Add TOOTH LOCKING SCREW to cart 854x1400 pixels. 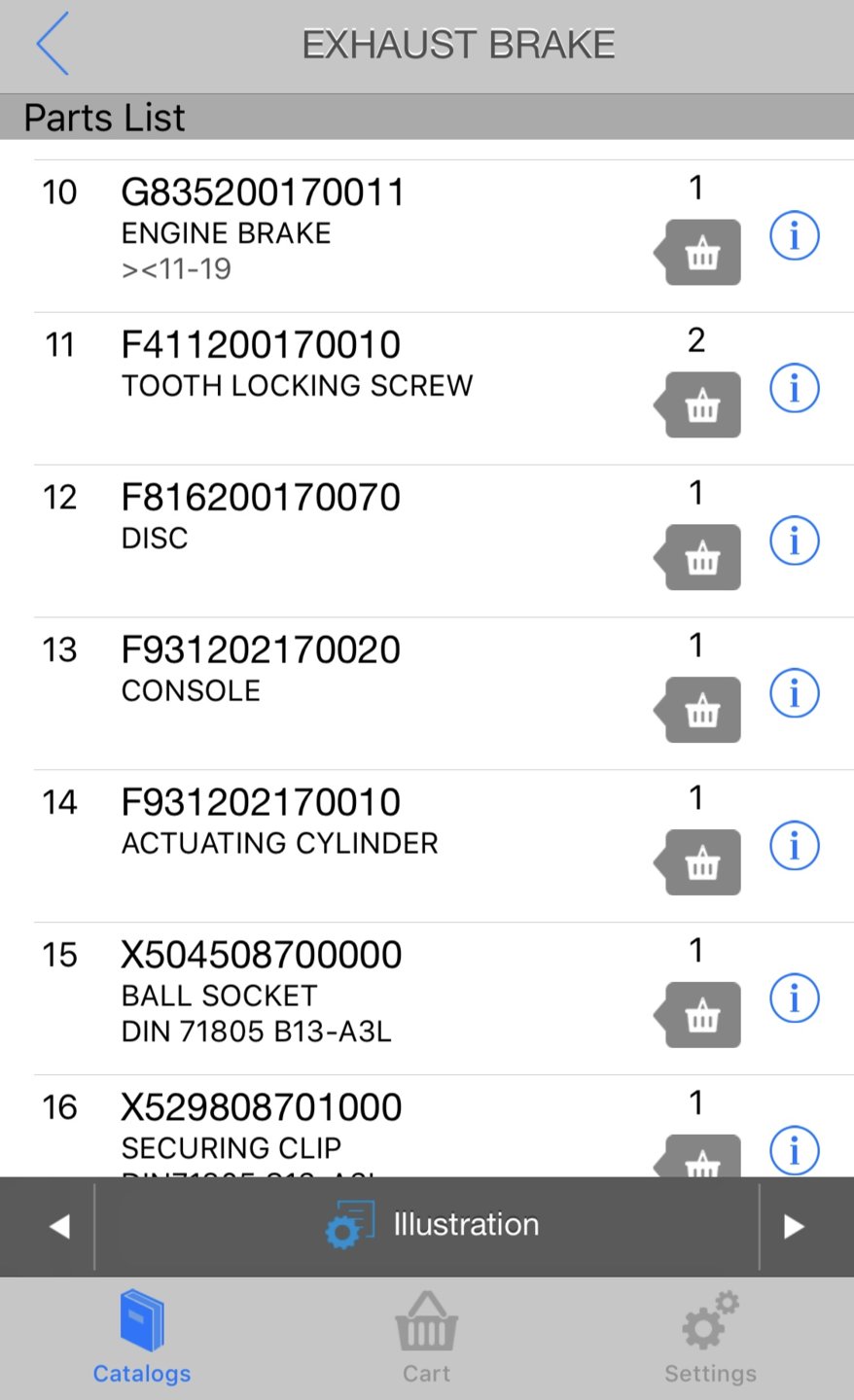click(x=701, y=405)
